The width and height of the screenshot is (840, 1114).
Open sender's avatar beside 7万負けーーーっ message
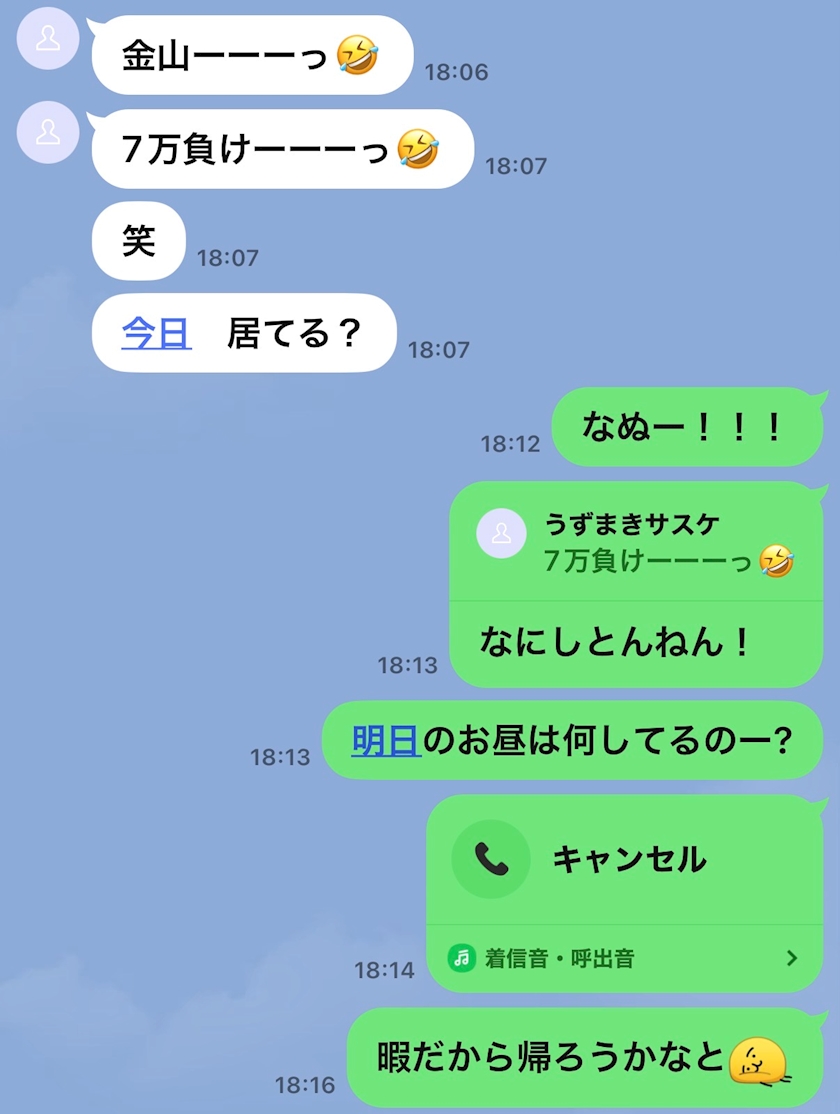pos(48,132)
